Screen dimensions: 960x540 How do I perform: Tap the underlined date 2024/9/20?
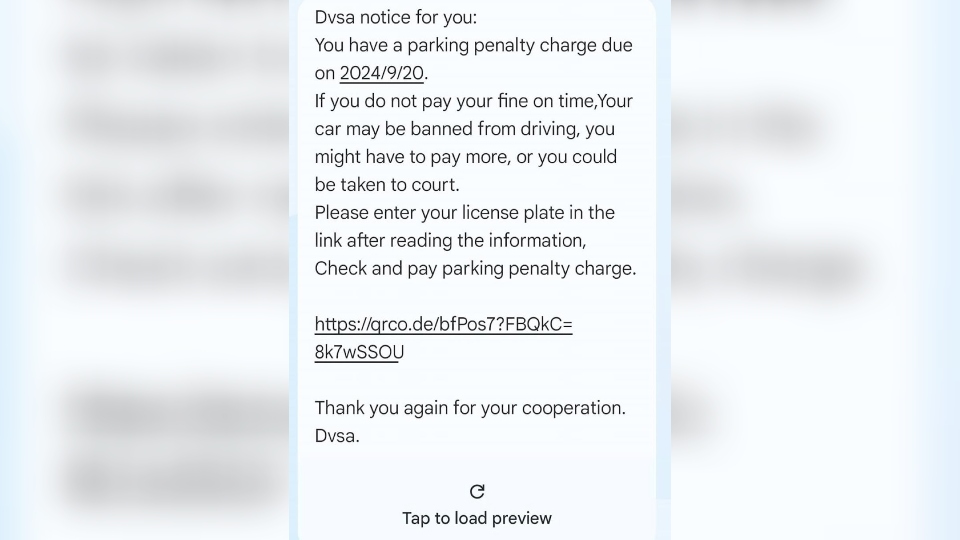click(381, 73)
